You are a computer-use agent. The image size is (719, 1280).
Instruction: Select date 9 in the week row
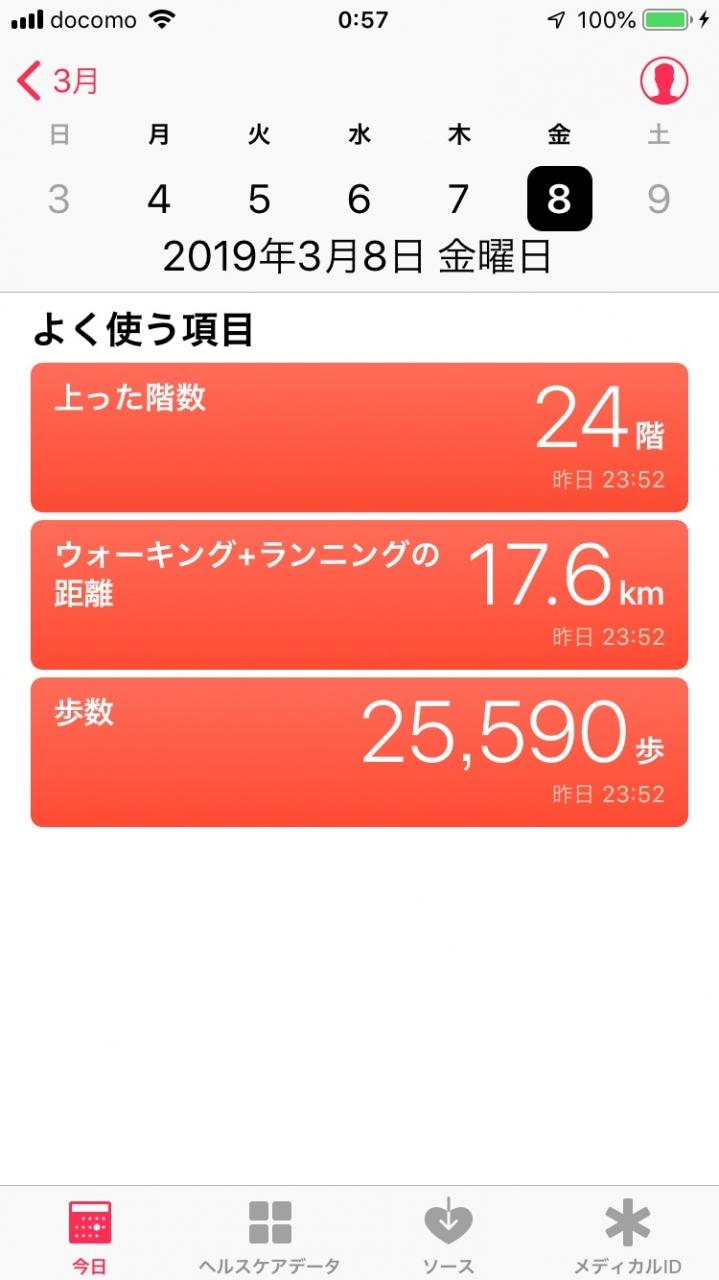pos(658,199)
